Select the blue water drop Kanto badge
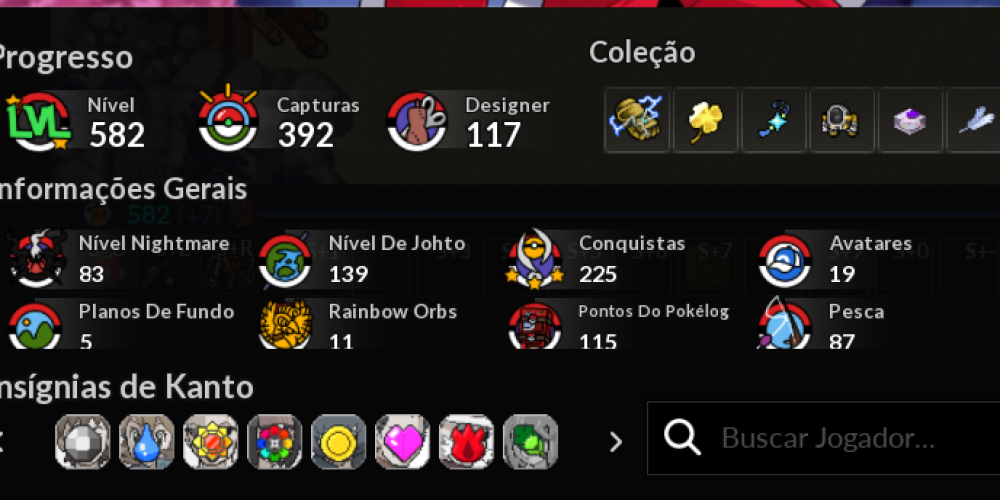 (147, 441)
